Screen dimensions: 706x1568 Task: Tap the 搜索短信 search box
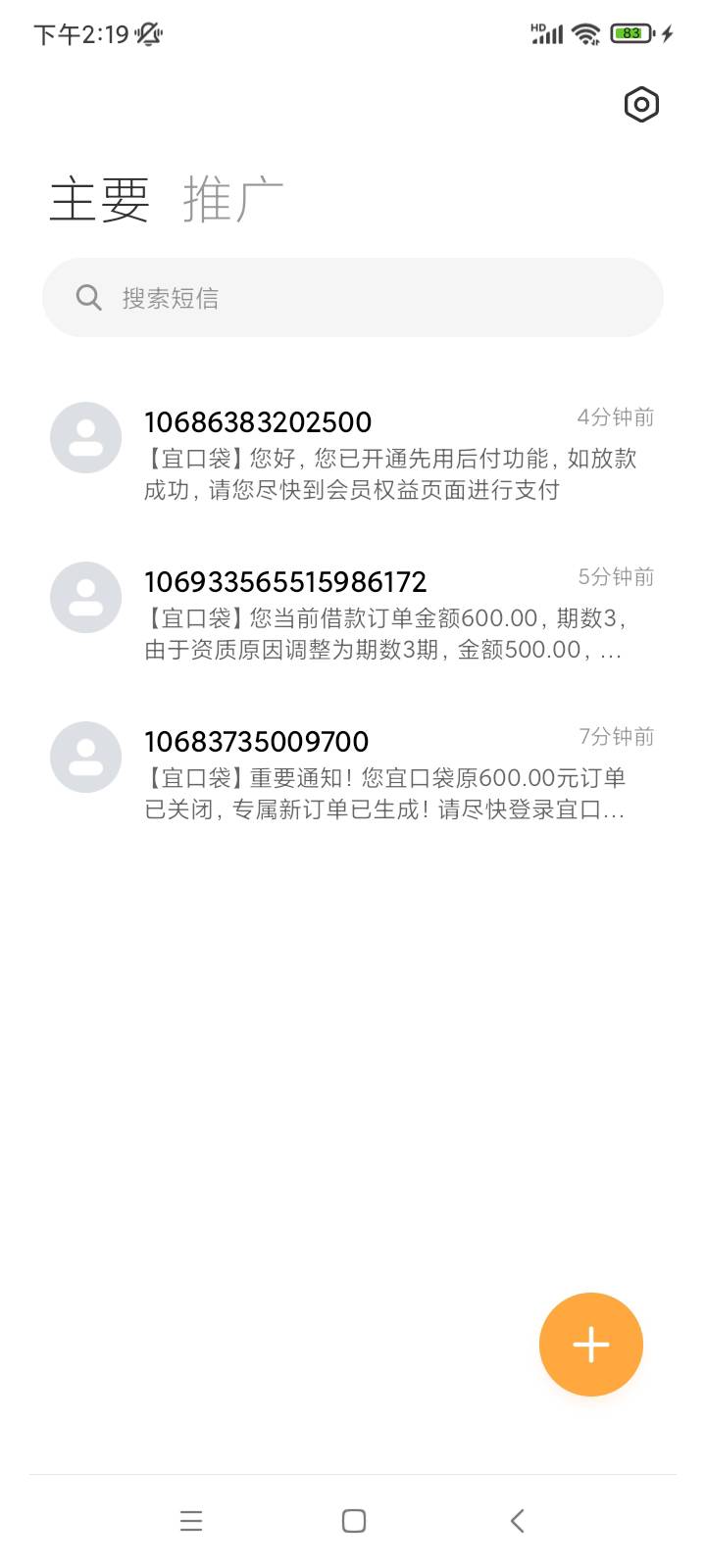pos(353,297)
